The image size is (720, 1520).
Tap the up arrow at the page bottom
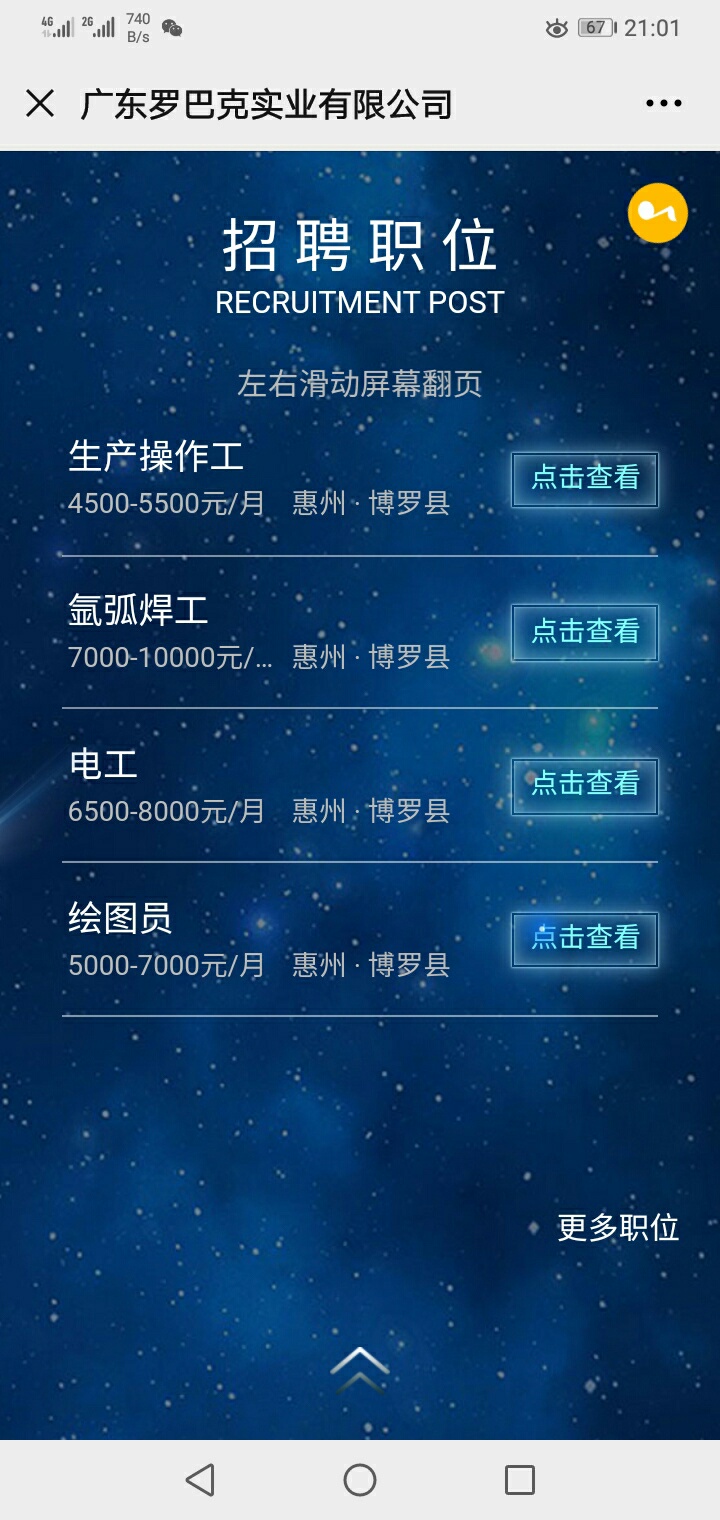(360, 1368)
